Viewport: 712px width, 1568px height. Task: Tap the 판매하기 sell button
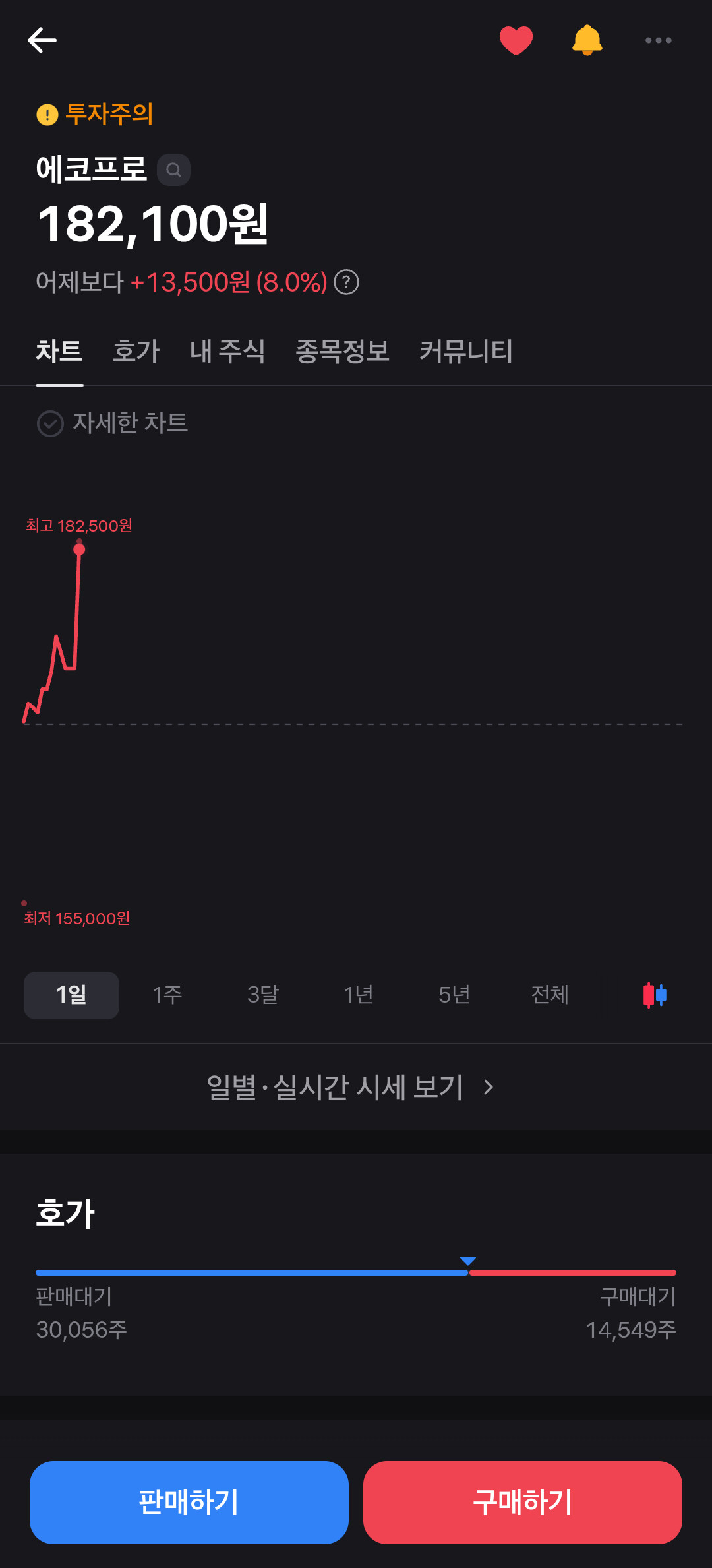[189, 1502]
